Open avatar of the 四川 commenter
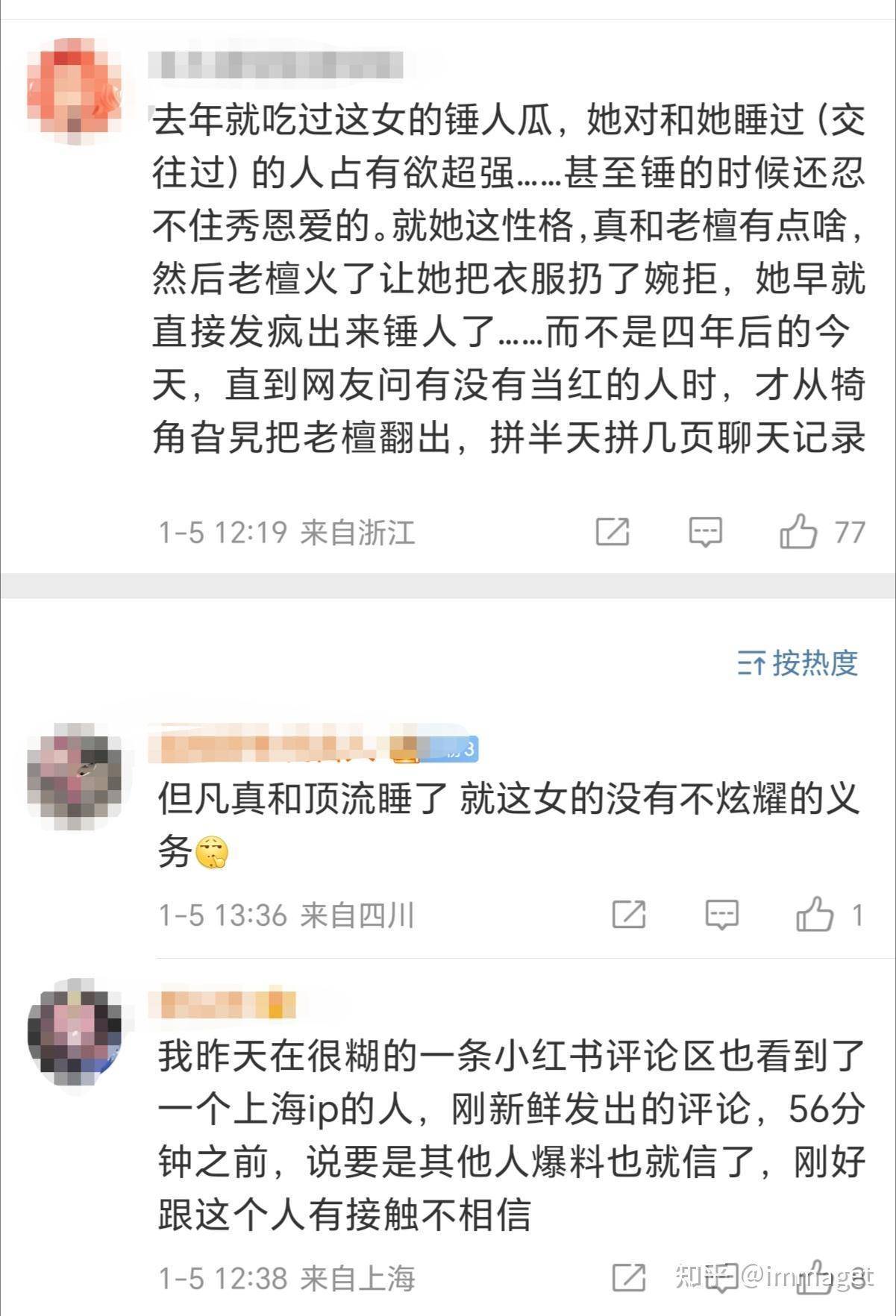The image size is (896, 1316). pos(74,776)
